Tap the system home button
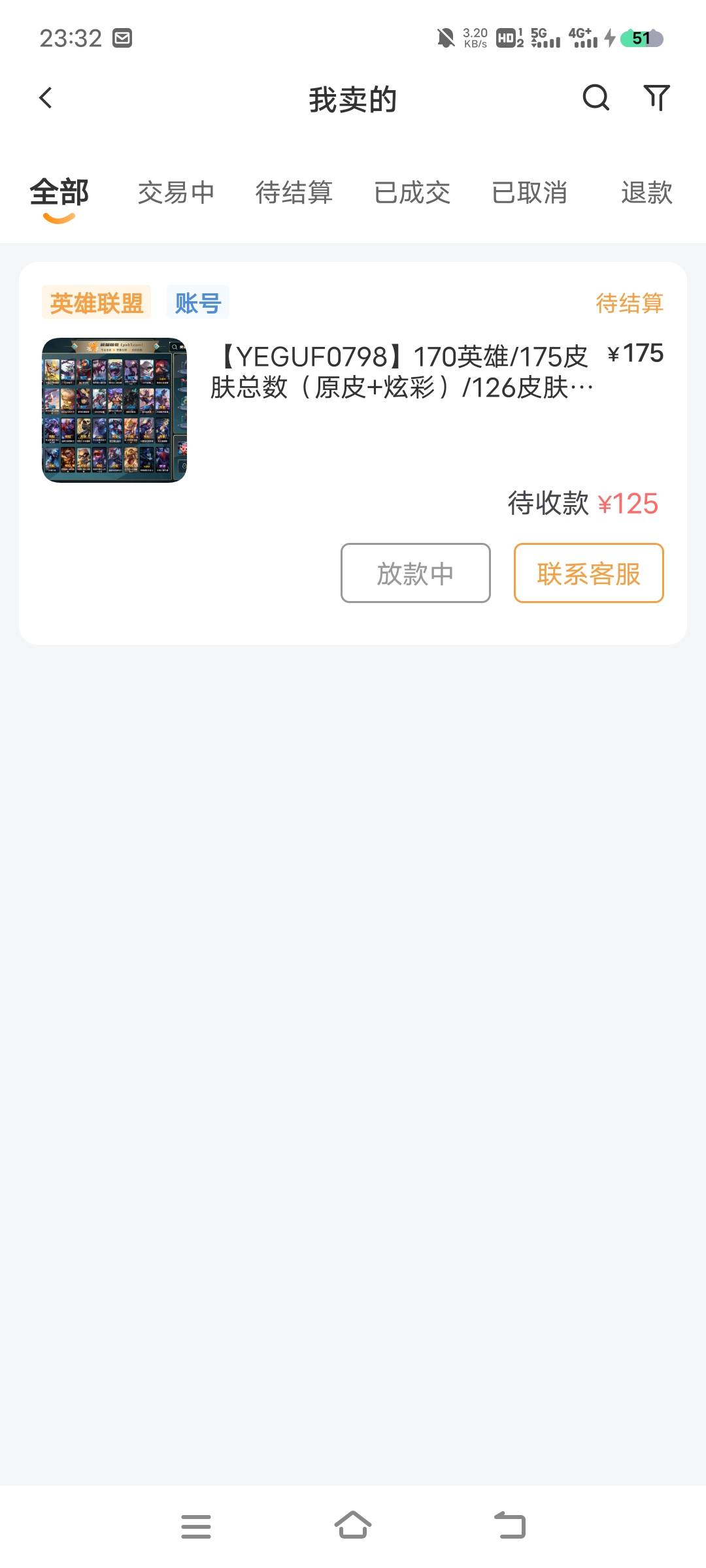Screen dimensions: 706x1568 point(353,1526)
